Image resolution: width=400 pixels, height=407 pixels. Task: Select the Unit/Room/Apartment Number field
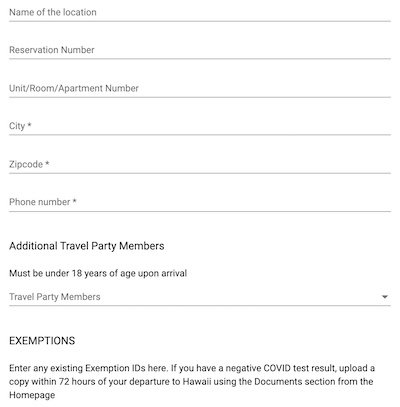(200, 89)
